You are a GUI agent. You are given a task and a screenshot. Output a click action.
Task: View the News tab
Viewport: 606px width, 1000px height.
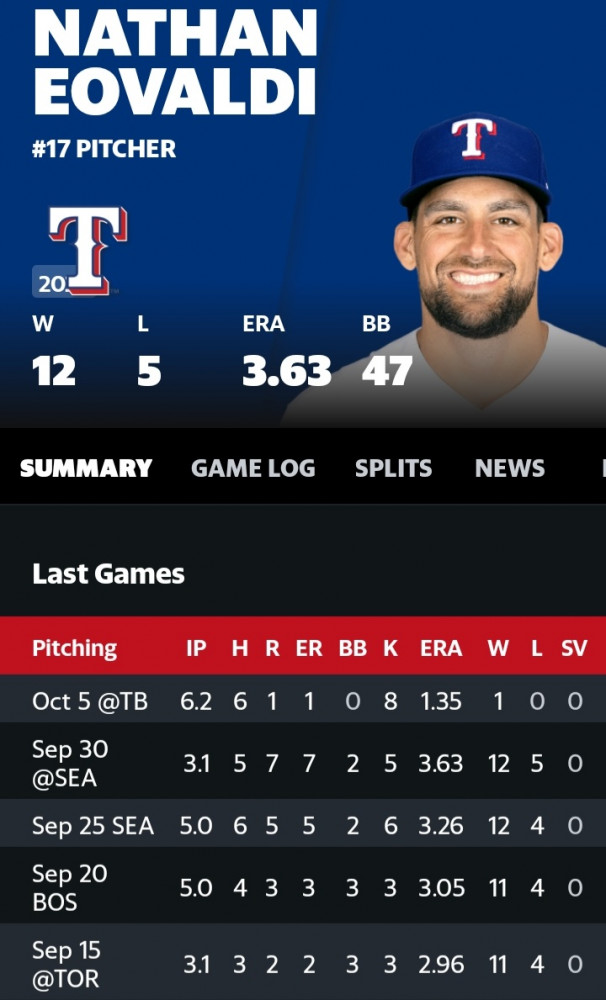tap(510, 468)
